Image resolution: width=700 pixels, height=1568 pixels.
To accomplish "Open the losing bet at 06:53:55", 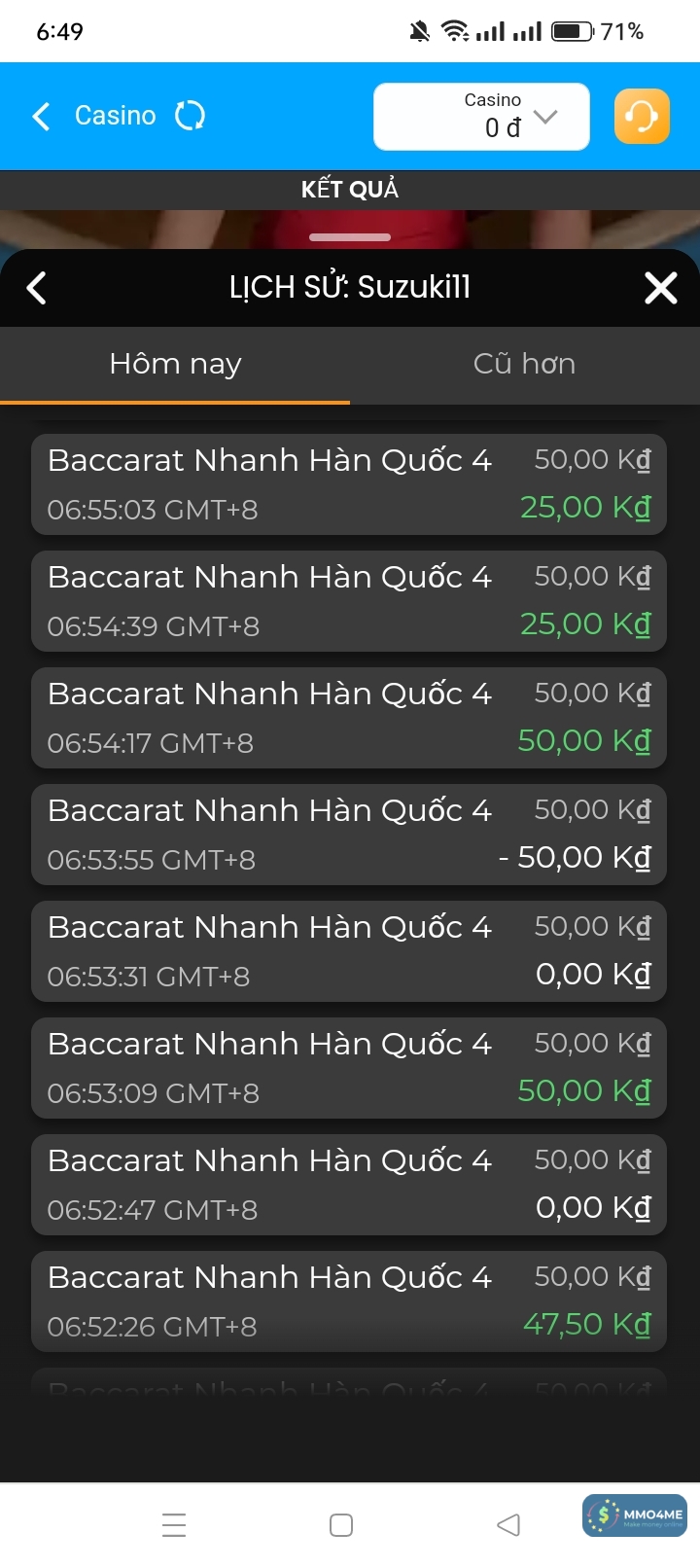I will coord(349,835).
